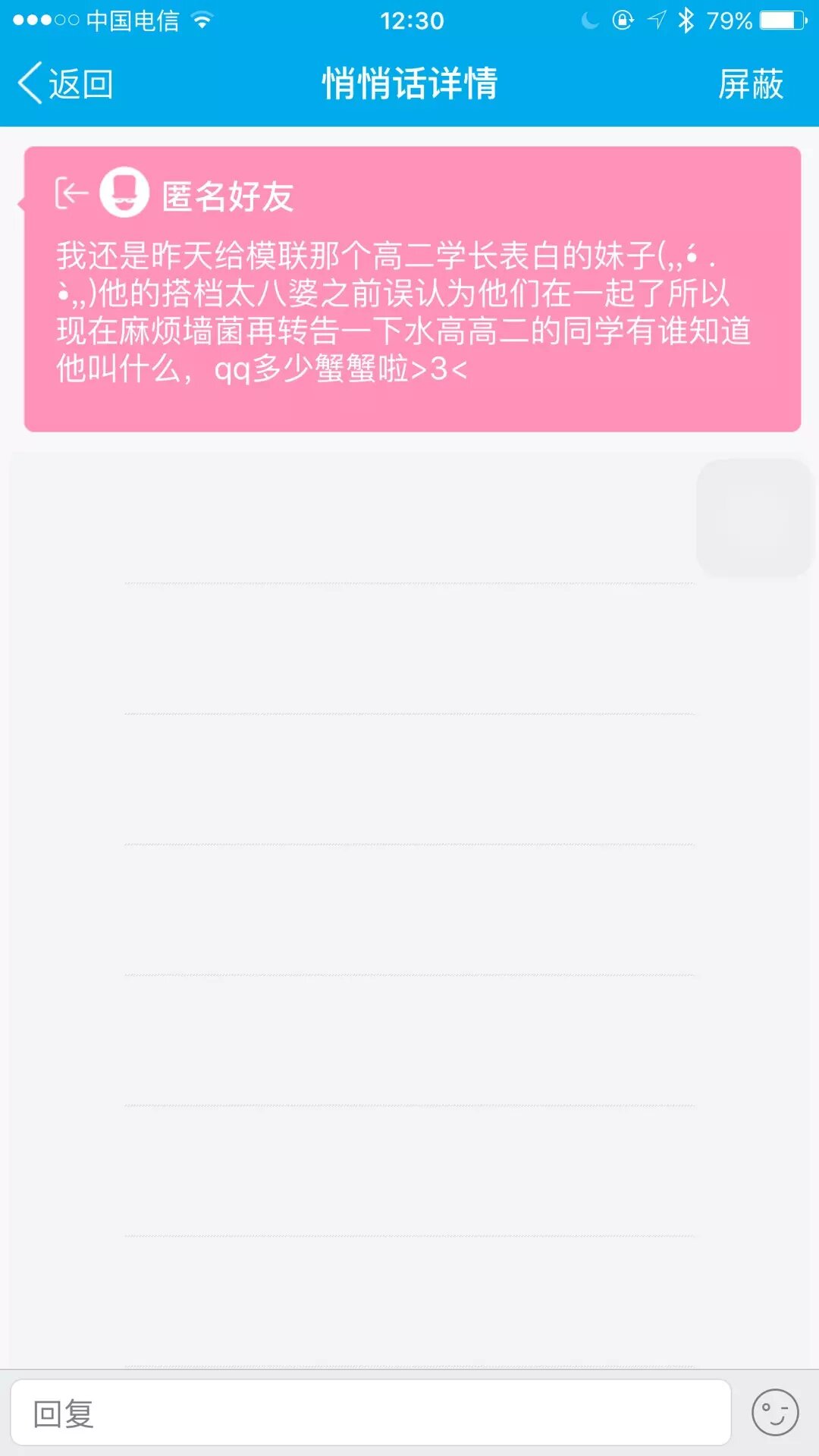This screenshot has width=819, height=1456.
Task: Focus the 回复 reply field
Action: (x=370, y=1413)
